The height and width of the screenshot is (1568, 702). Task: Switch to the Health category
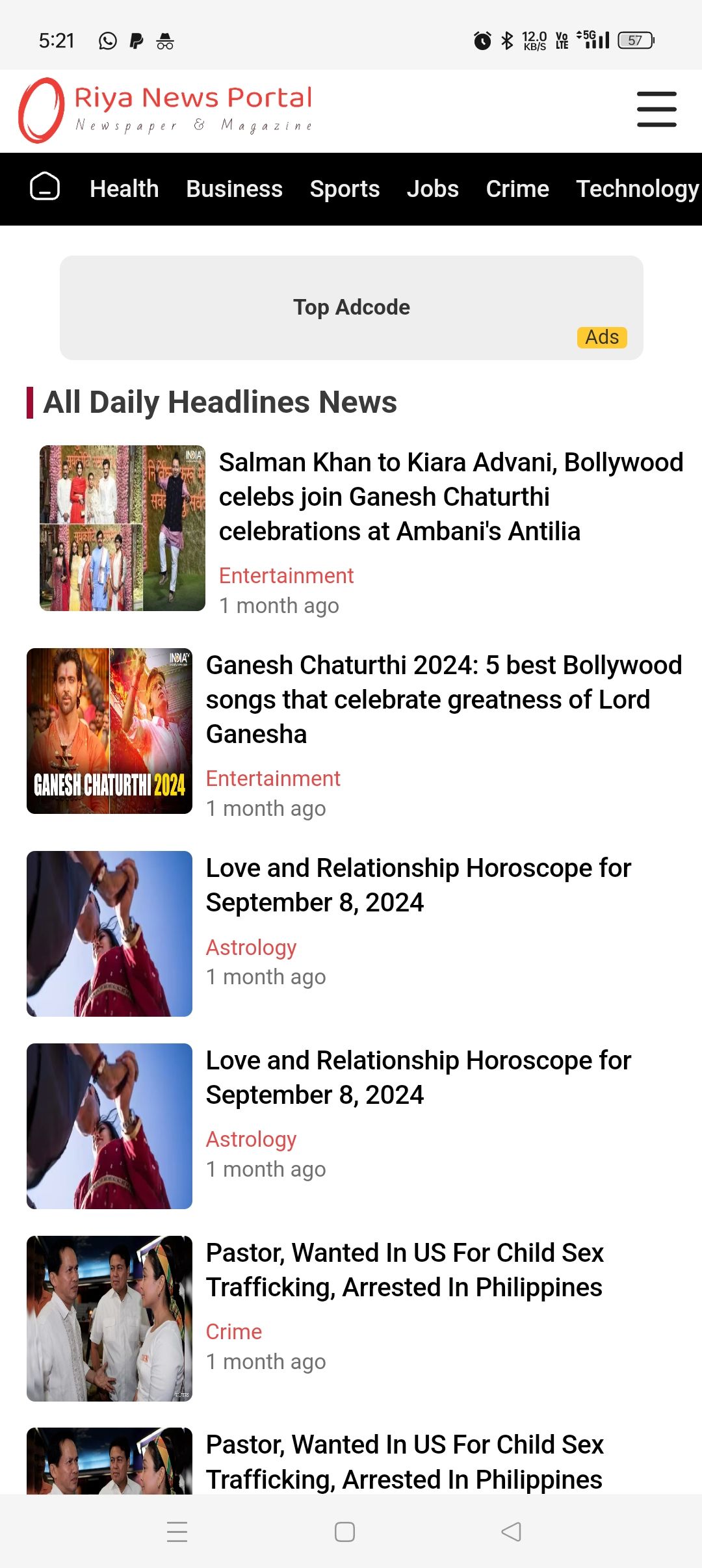(124, 189)
